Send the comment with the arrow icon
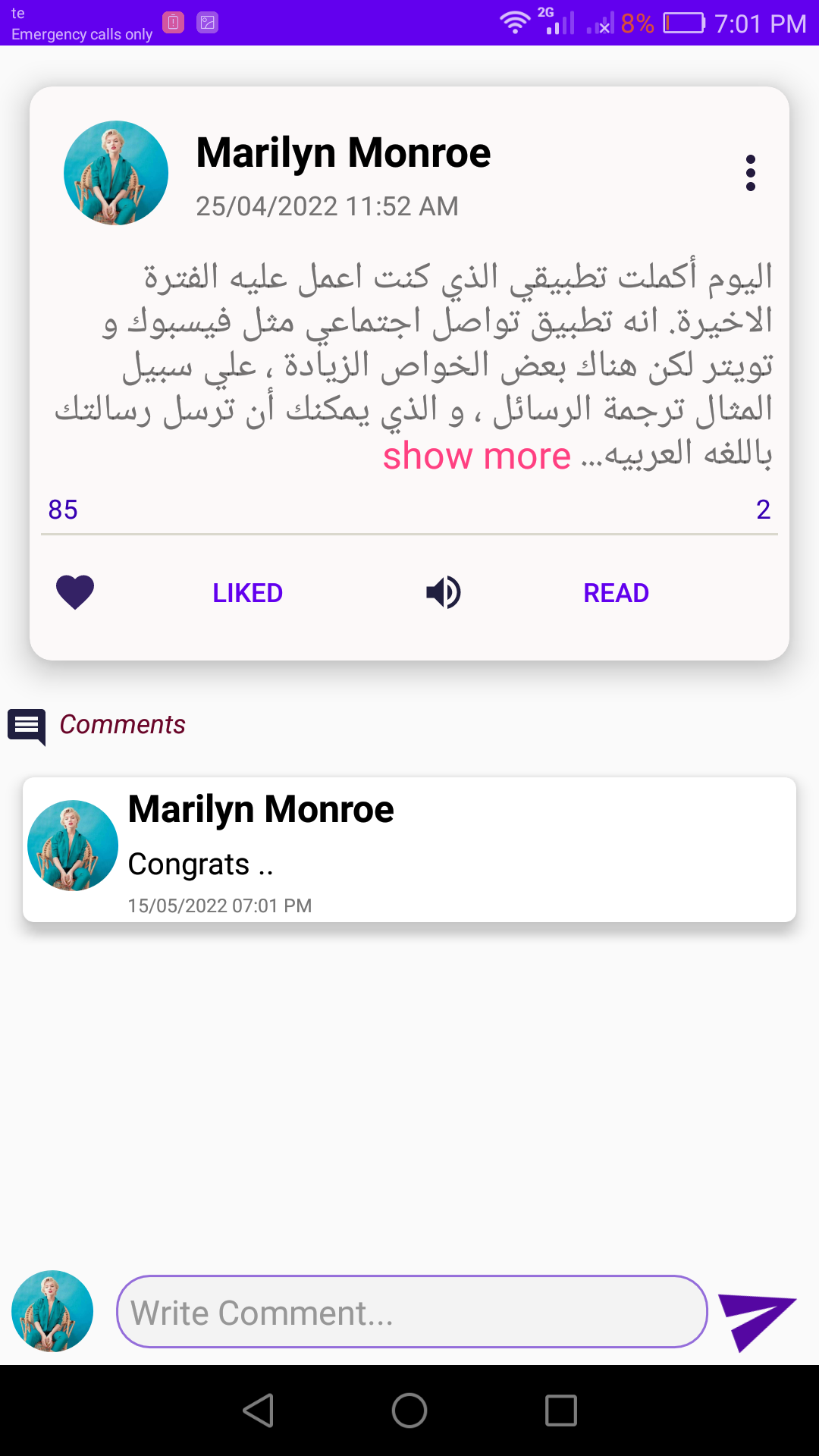 tap(755, 1319)
